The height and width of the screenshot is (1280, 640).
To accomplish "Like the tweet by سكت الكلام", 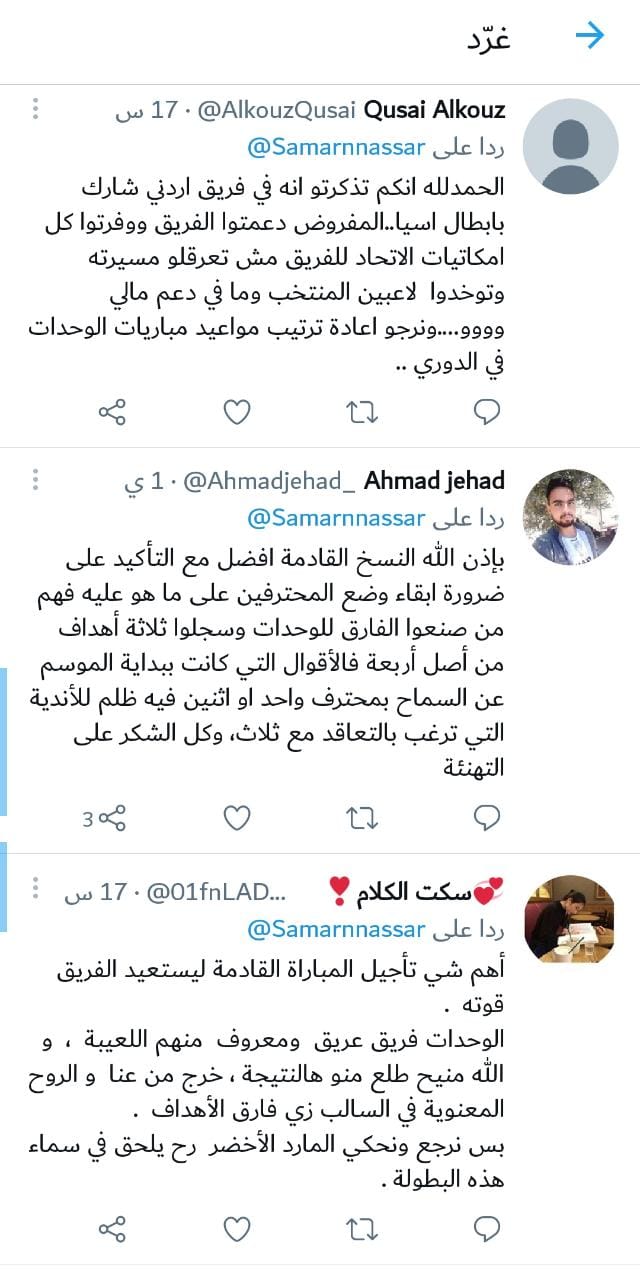I will coord(236,1227).
